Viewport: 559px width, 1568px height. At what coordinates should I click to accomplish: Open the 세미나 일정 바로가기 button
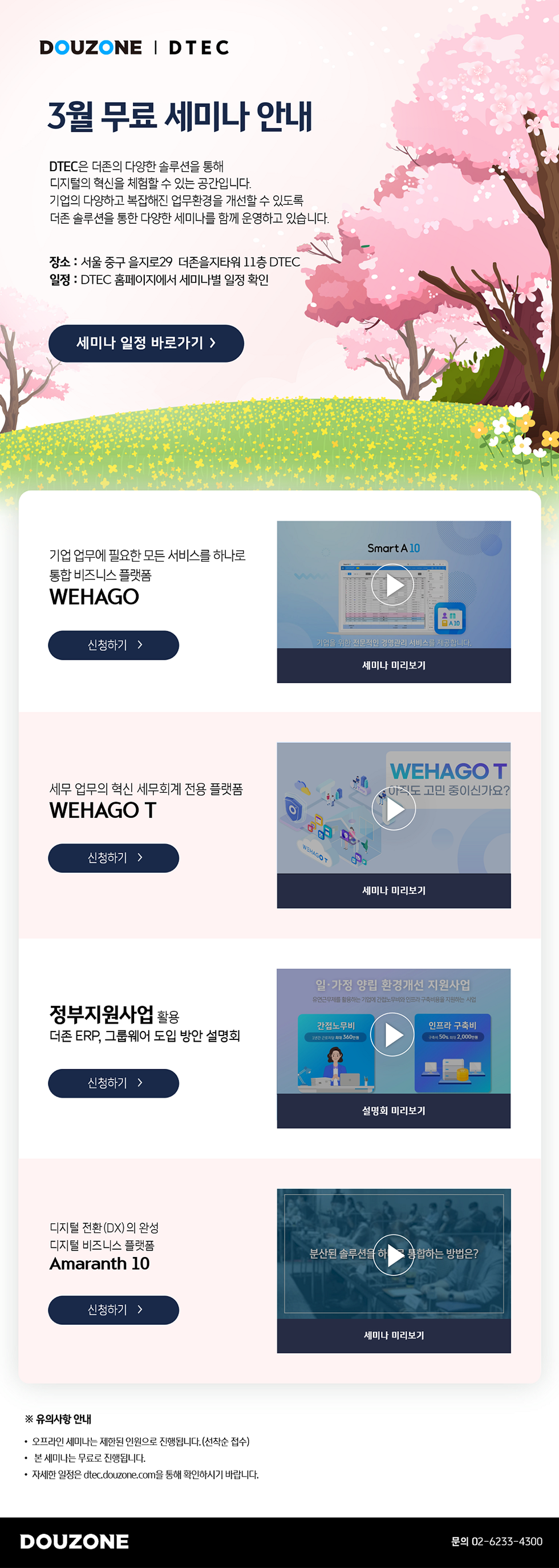pyautogui.click(x=146, y=343)
